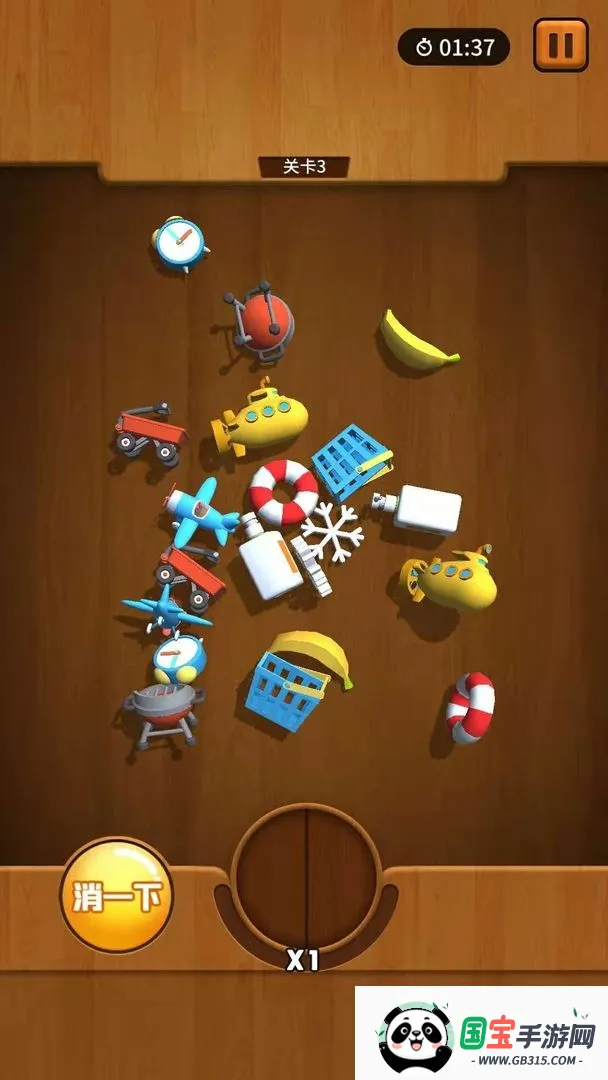
Task: Select the red round grill
Action: click(262, 322)
